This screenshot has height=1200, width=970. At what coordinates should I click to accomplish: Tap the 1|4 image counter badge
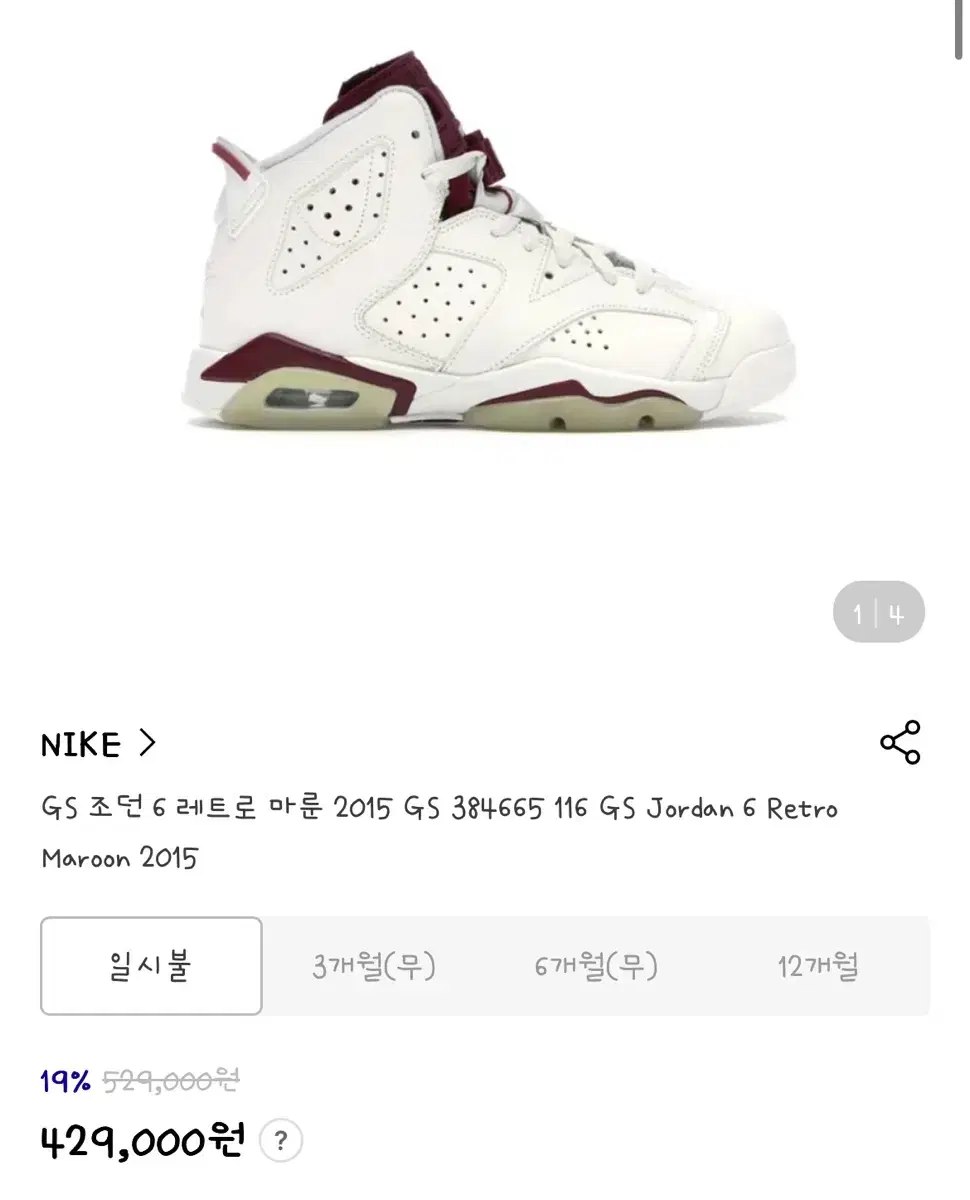(x=879, y=611)
